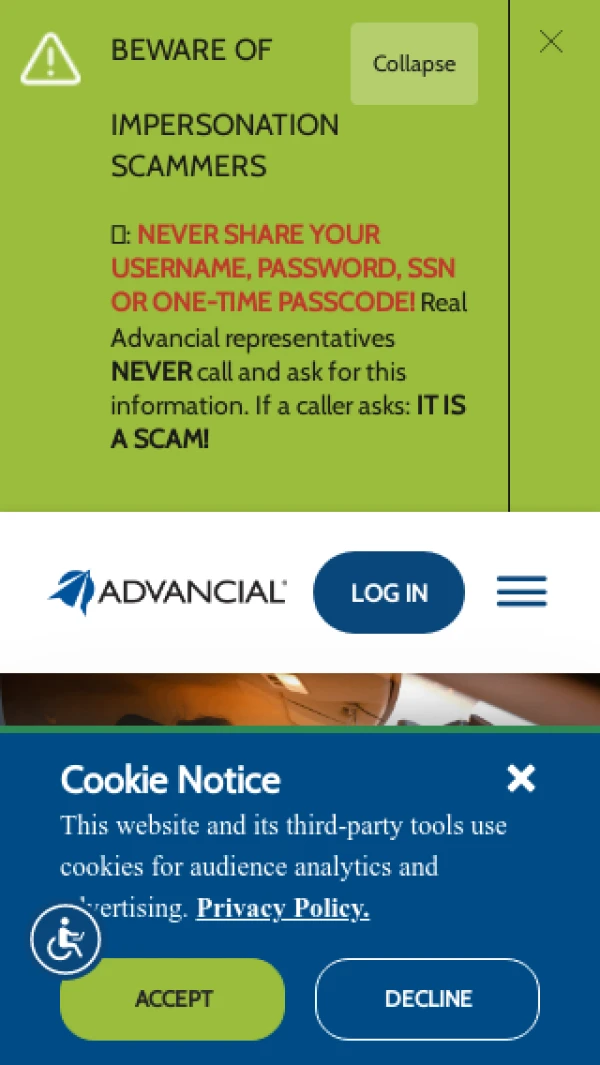The width and height of the screenshot is (600, 1065).
Task: Open the hamburger navigation menu
Action: point(521,592)
